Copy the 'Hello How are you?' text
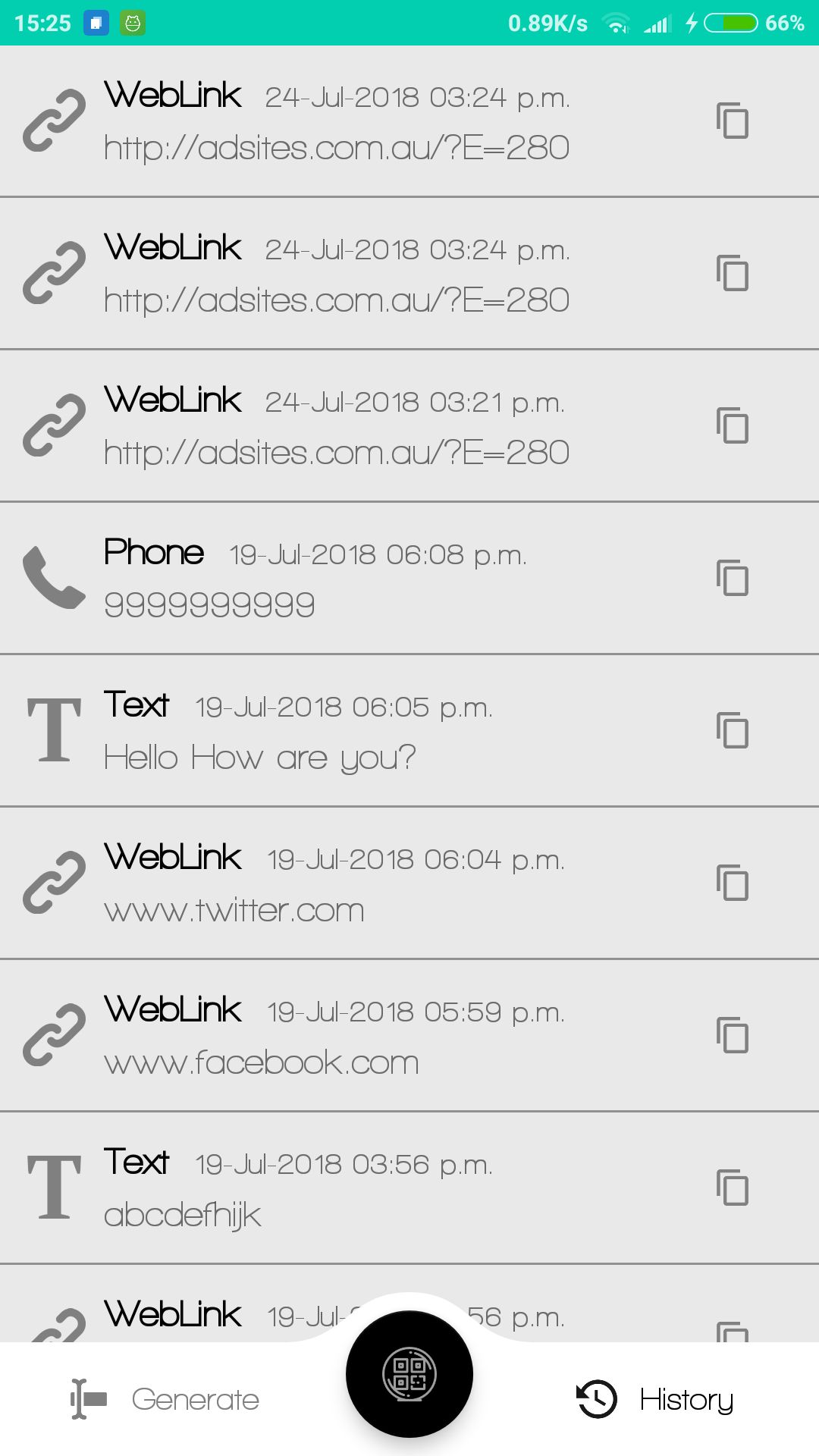Image resolution: width=819 pixels, height=1456 pixels. (733, 730)
